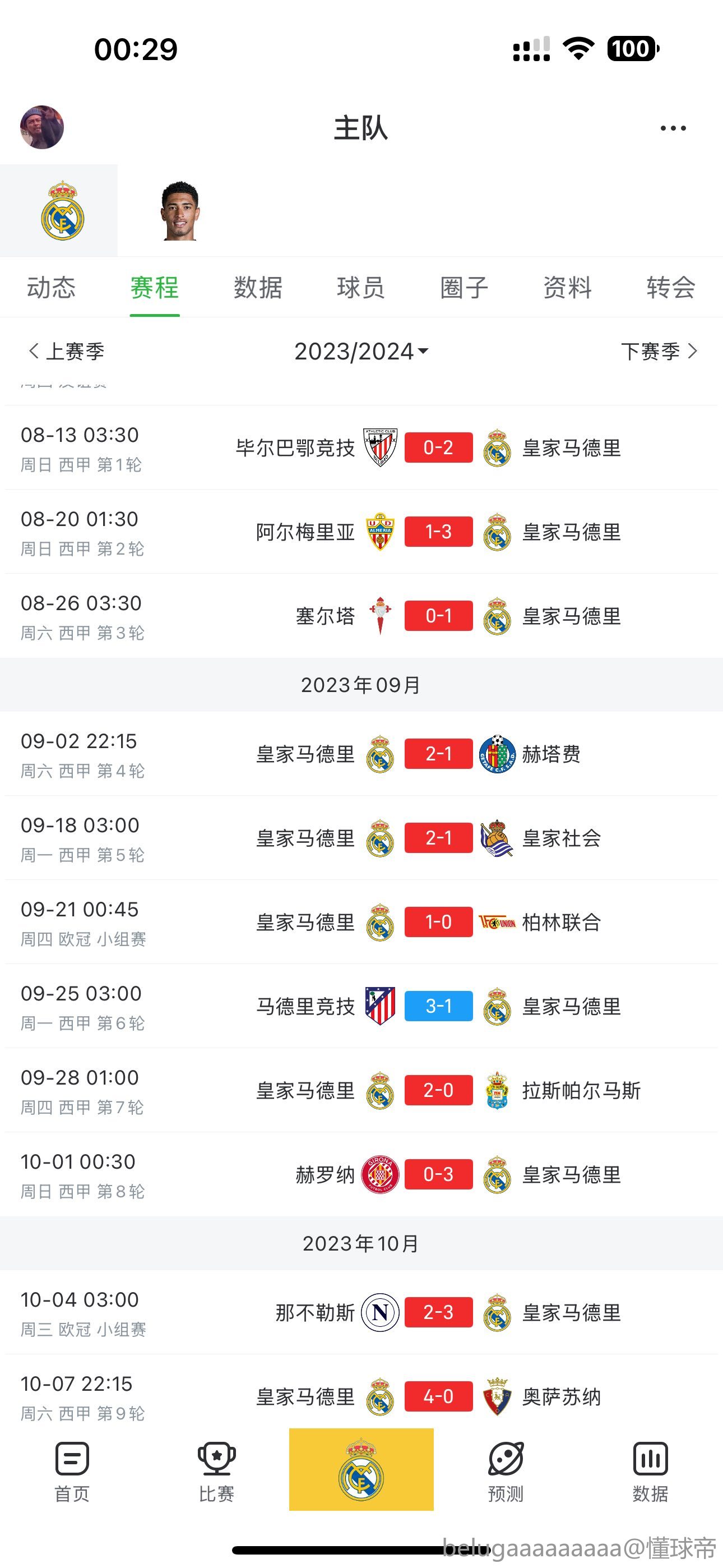Viewport: 723px width, 1568px height.
Task: Switch to the 动态 tab
Action: [x=51, y=287]
